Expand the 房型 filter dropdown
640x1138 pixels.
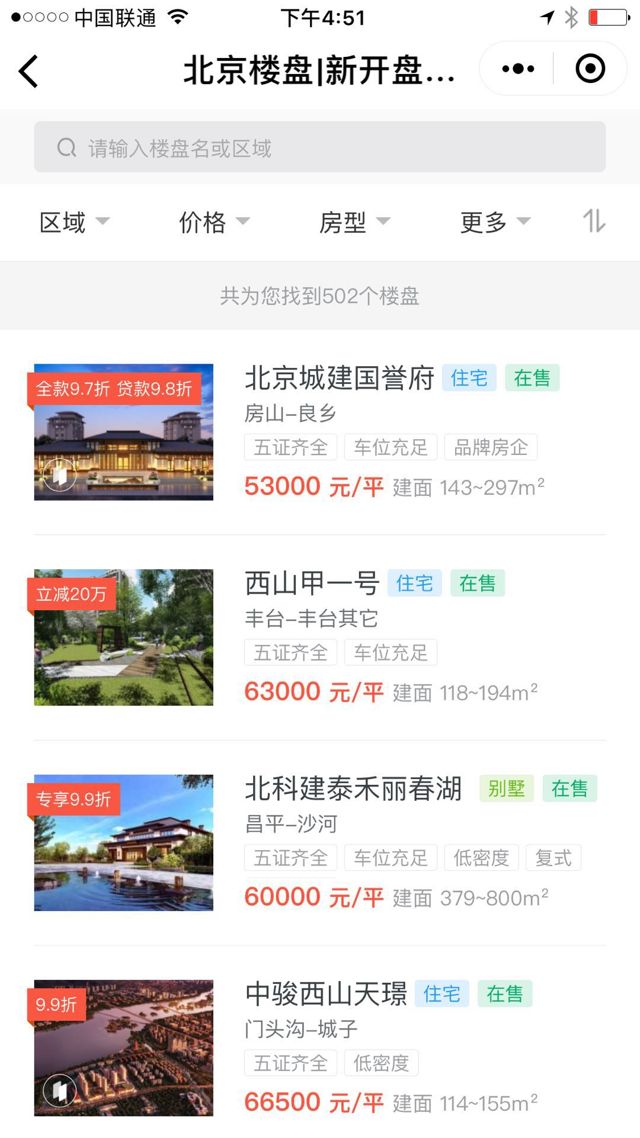tap(354, 222)
